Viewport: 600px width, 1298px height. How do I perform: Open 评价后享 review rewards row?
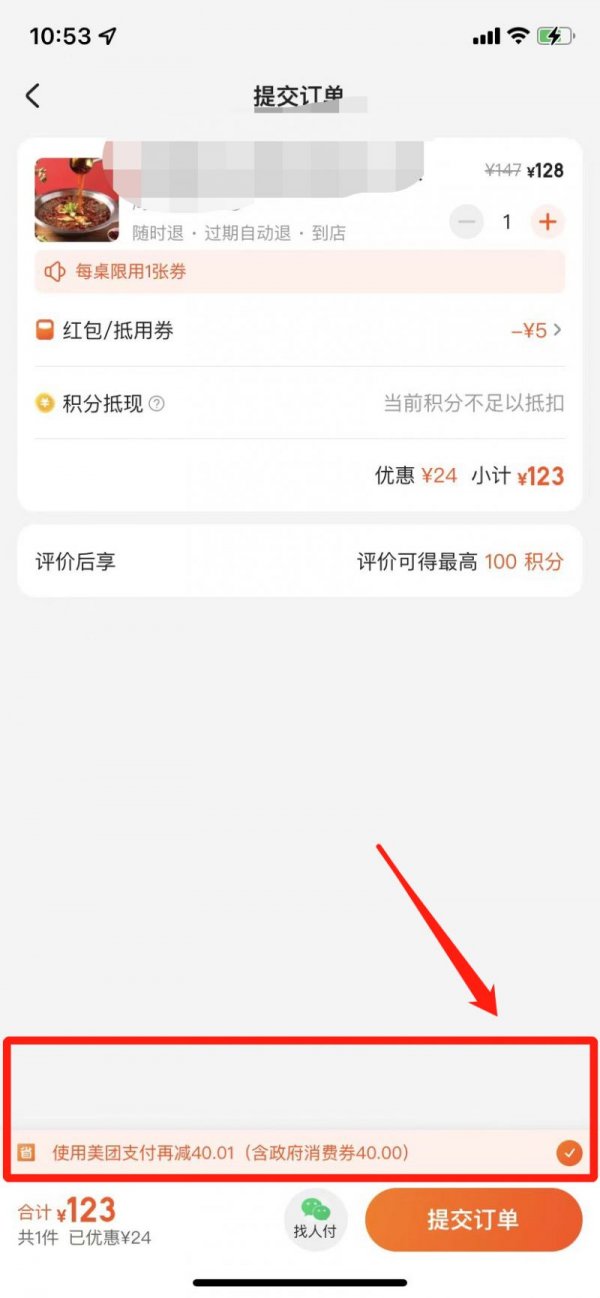click(300, 561)
